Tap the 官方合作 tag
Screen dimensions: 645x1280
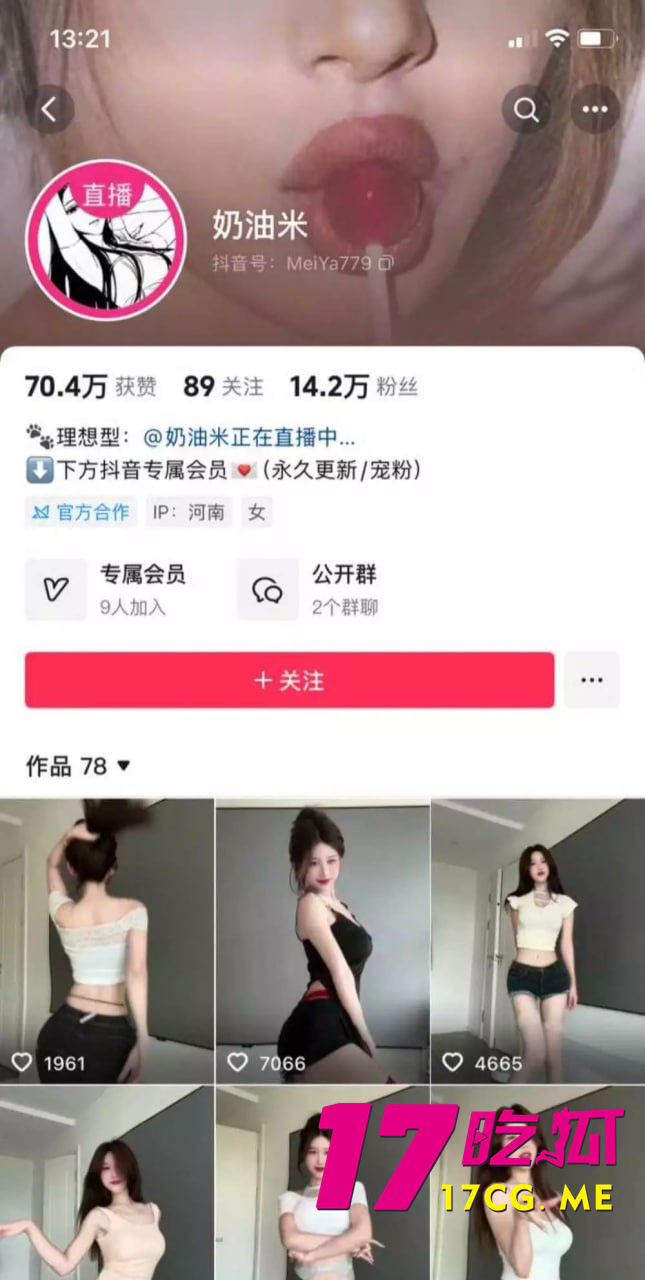pos(82,513)
